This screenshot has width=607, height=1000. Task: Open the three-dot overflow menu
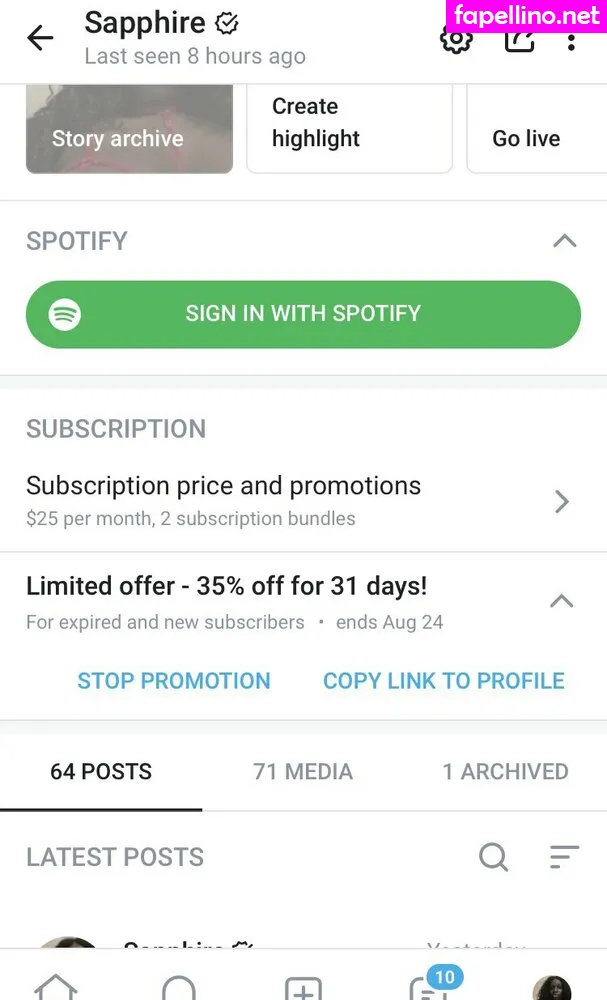tap(571, 40)
